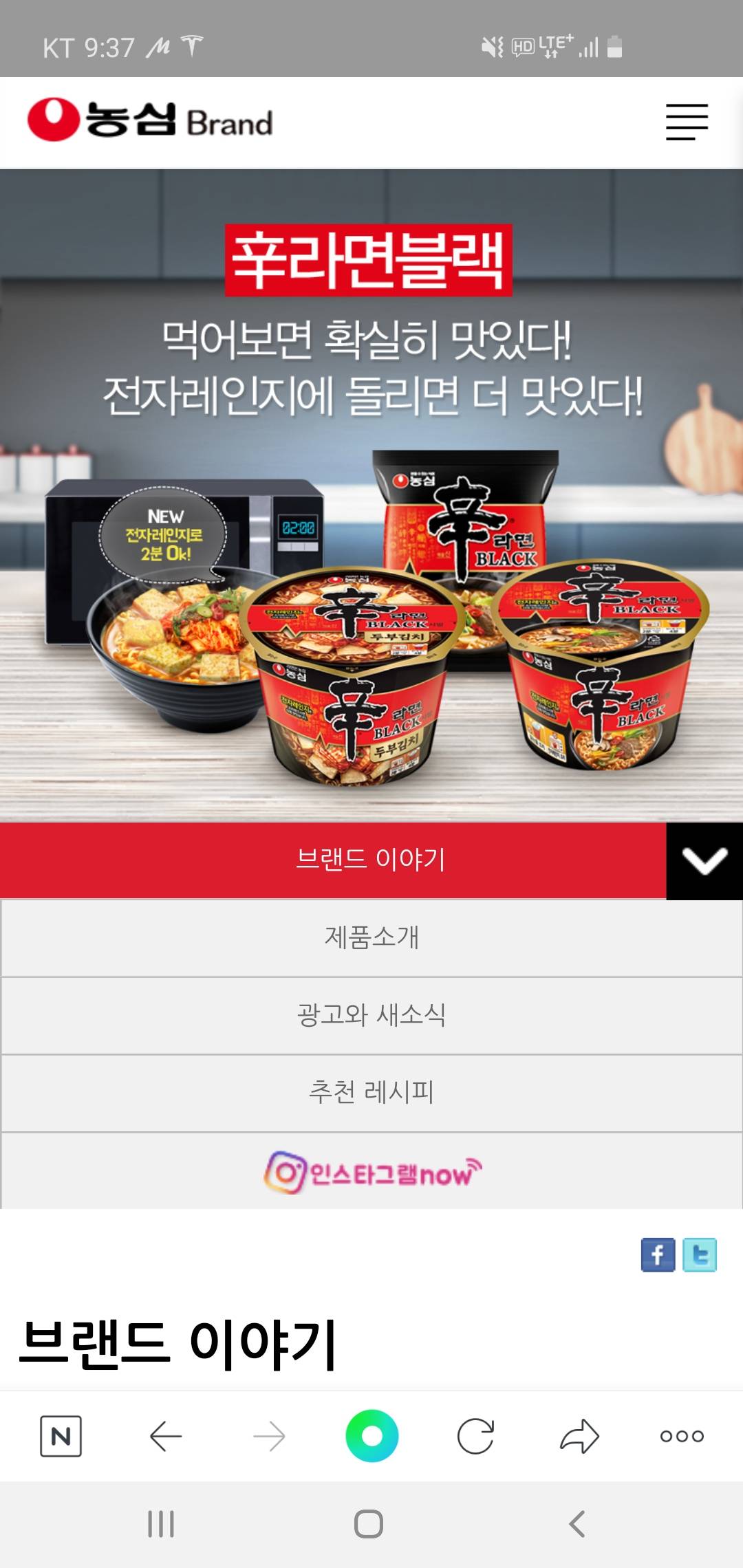Image resolution: width=743 pixels, height=1568 pixels.
Task: Reload the current page
Action: tap(475, 1436)
